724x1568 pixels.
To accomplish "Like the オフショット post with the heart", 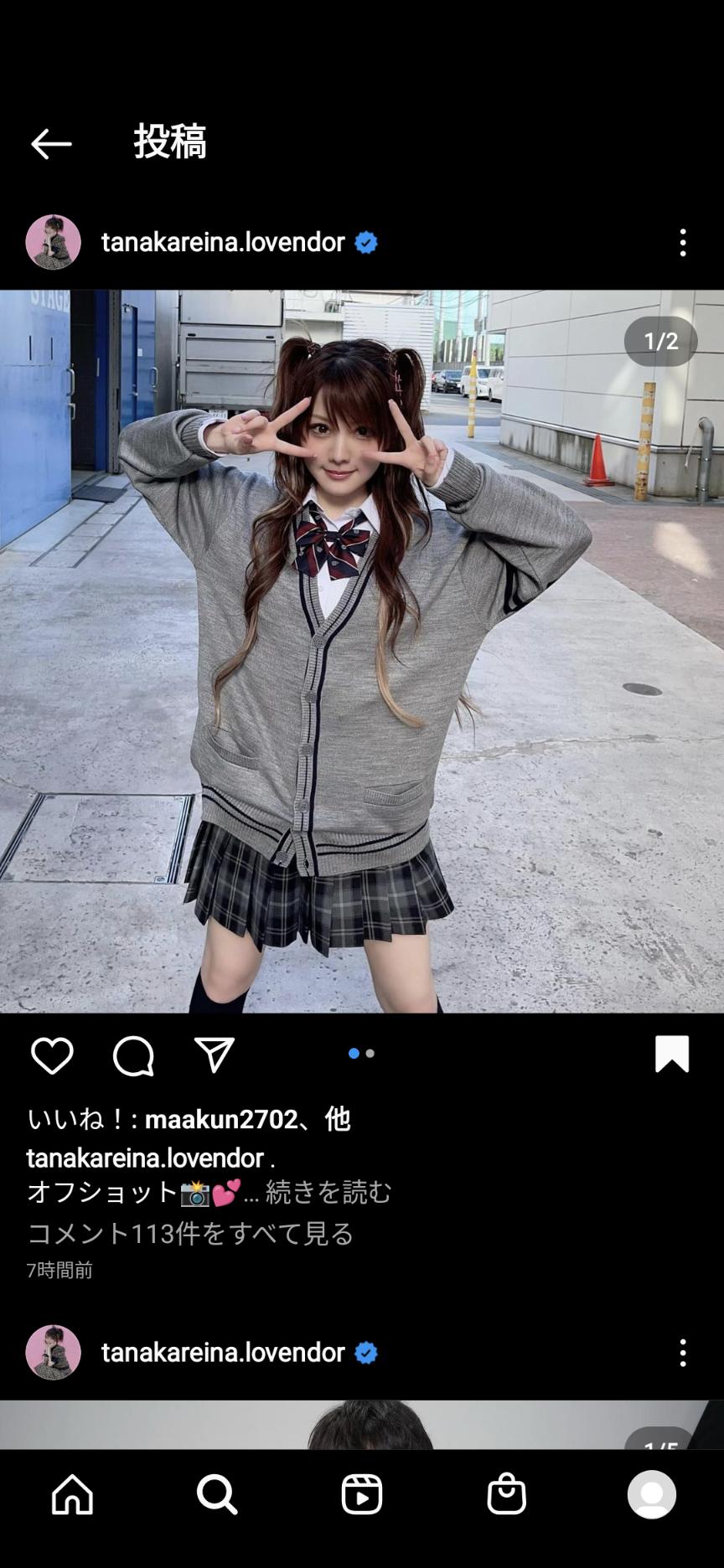I will point(52,1055).
